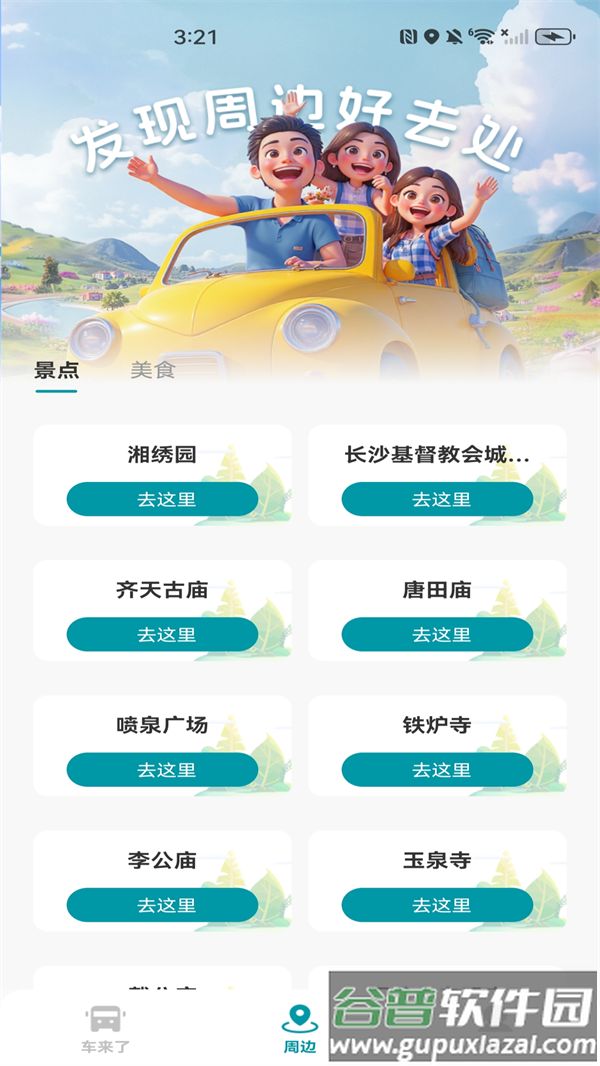Go to 玉泉寺 with 去这里
Screen dimensions: 600x1066
click(437, 905)
